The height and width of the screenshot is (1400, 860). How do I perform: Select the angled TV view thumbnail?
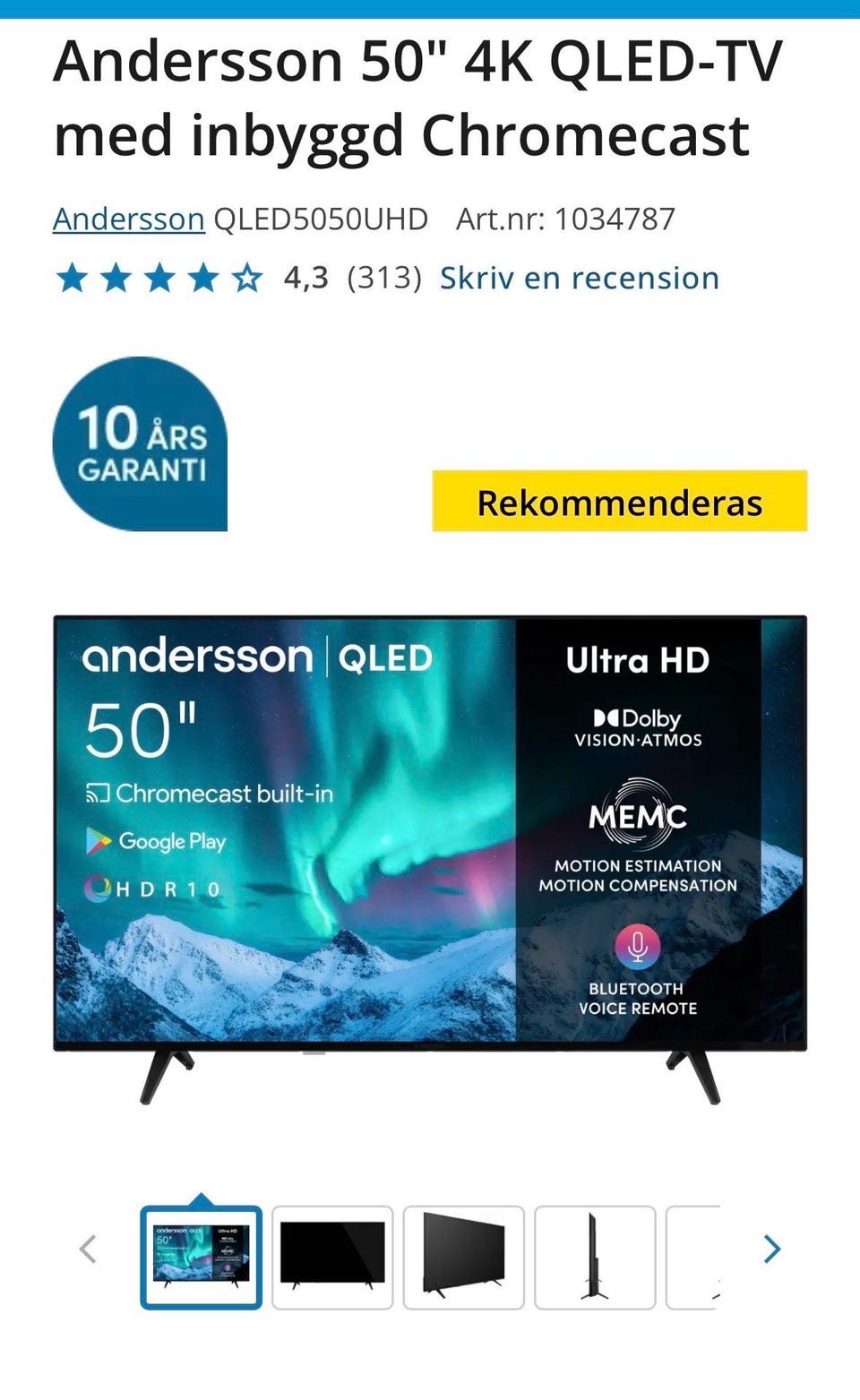pyautogui.click(x=463, y=1258)
